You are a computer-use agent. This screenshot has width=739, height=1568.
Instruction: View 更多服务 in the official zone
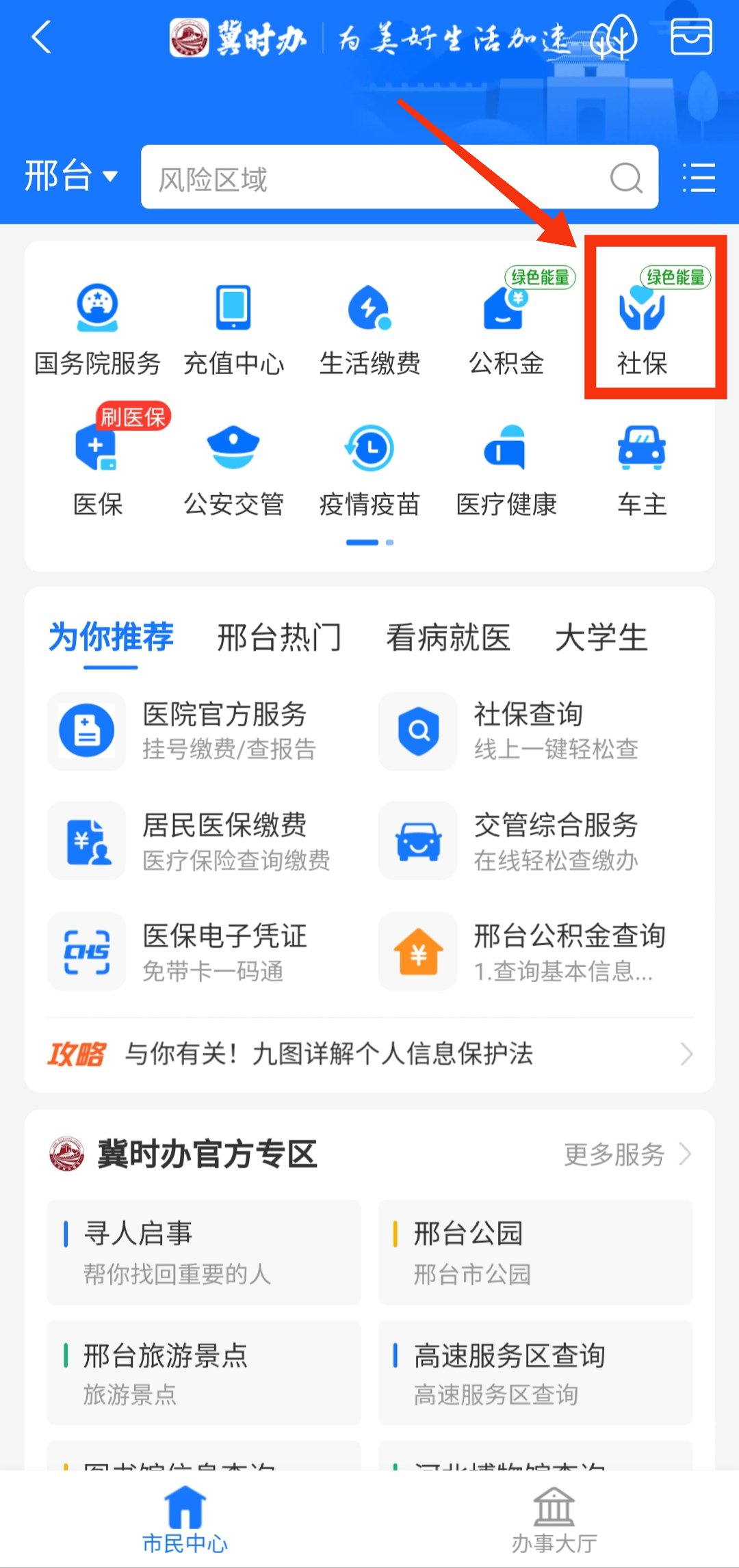coord(626,1154)
